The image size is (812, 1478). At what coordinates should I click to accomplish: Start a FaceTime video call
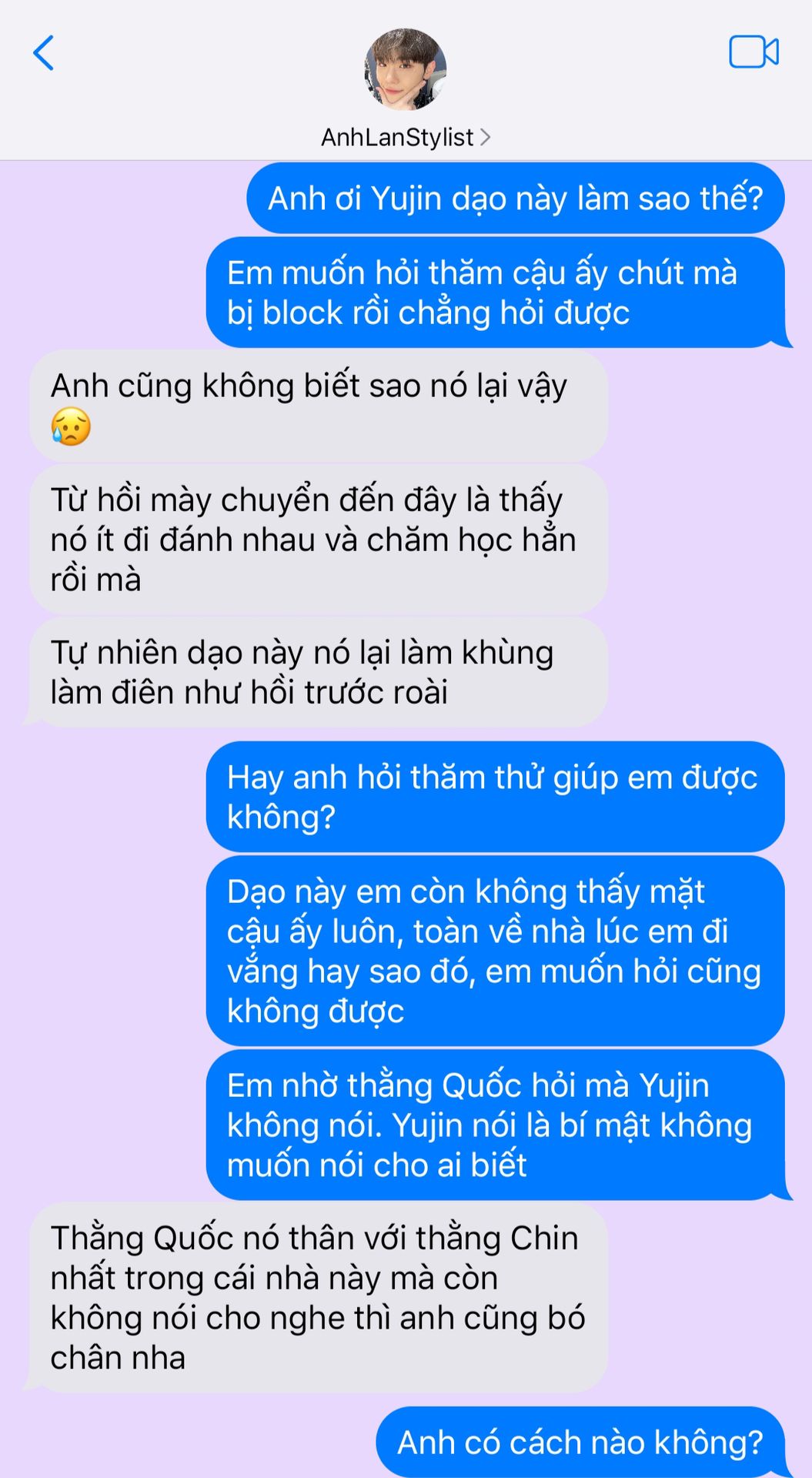coord(753,52)
